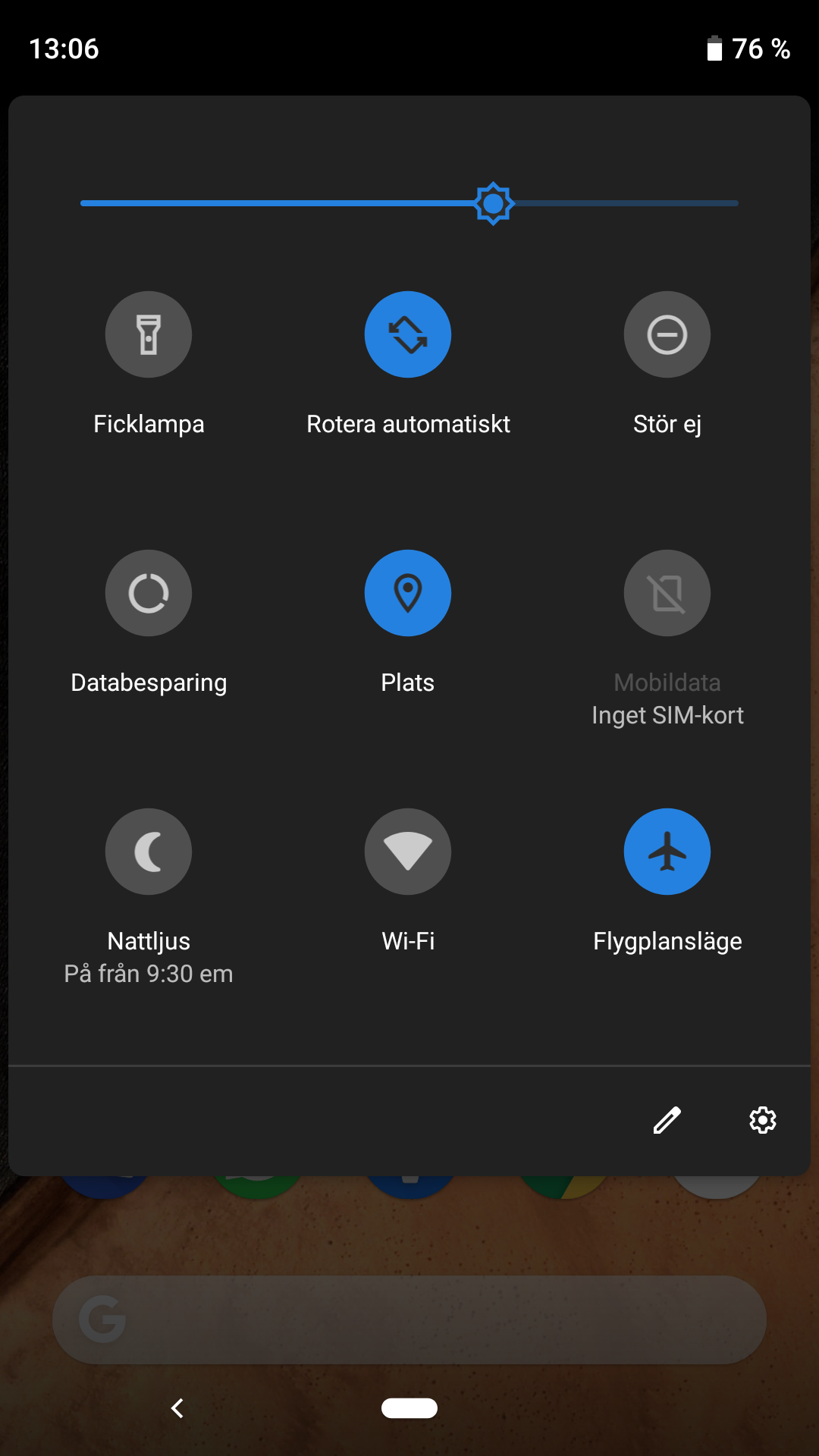This screenshot has width=819, height=1456.
Task: Turn on Wi-Fi
Action: 408,852
